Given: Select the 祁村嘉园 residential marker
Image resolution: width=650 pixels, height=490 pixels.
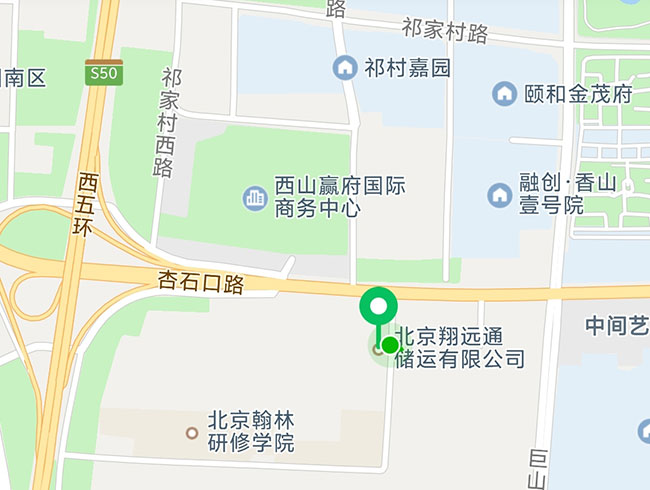Looking at the screenshot, I should coord(345,69).
